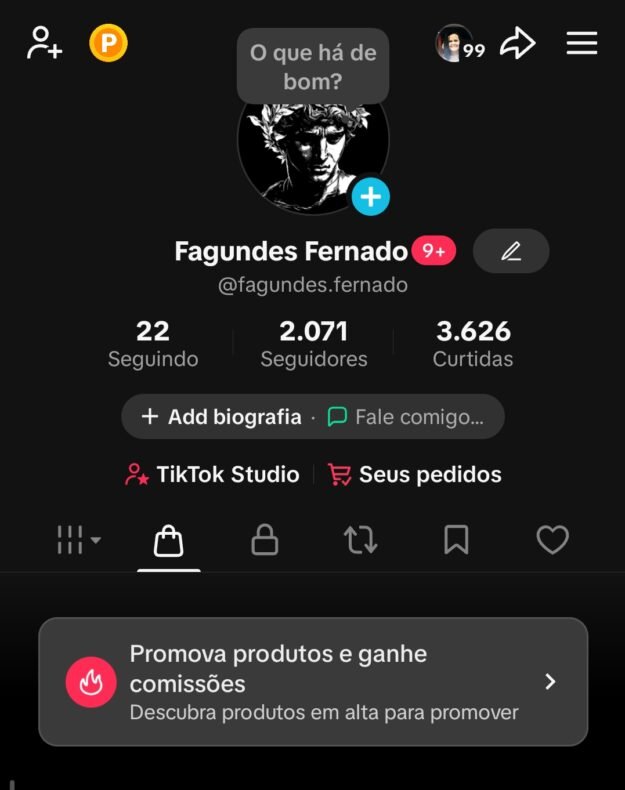Tap the gold coin rewards icon
The height and width of the screenshot is (790, 625).
(x=108, y=43)
